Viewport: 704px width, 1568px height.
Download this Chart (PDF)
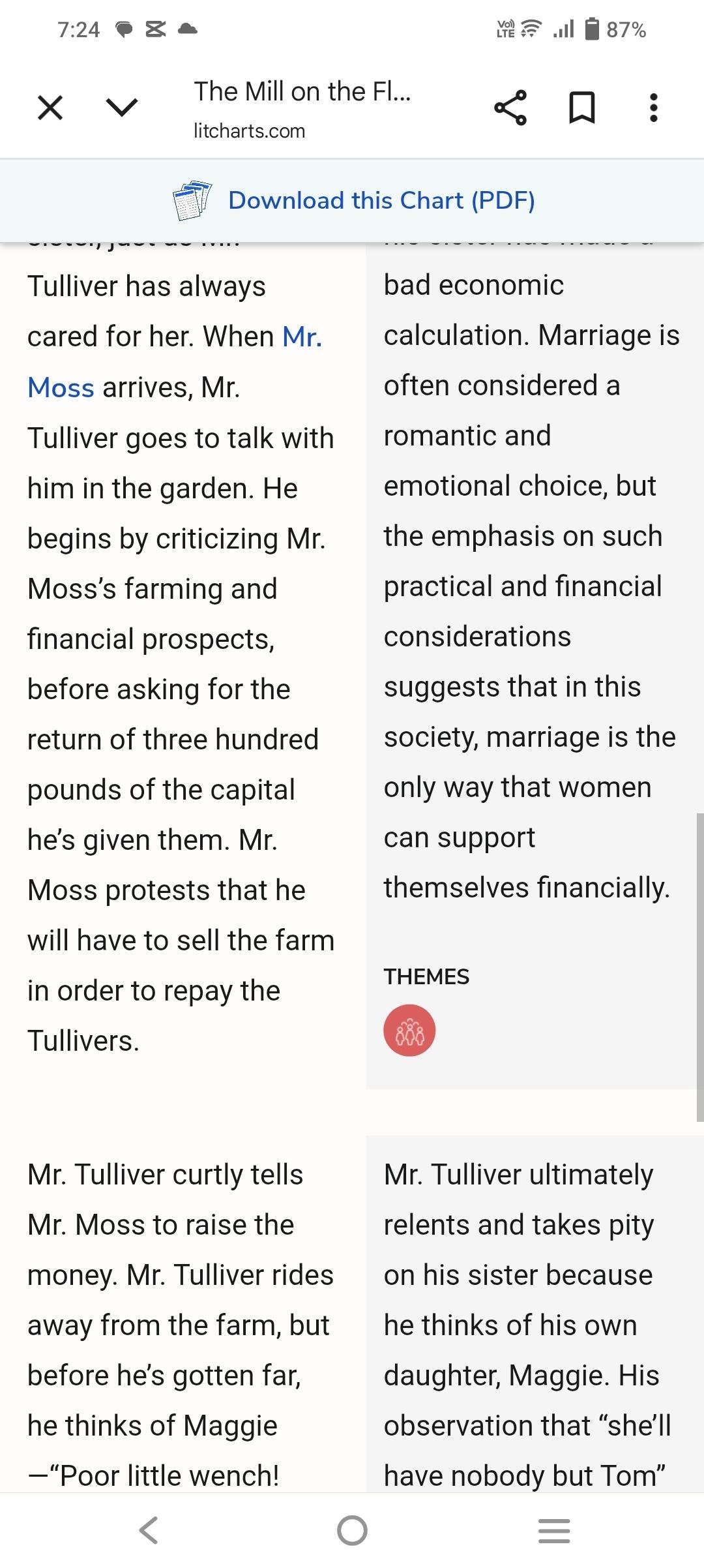[381, 200]
